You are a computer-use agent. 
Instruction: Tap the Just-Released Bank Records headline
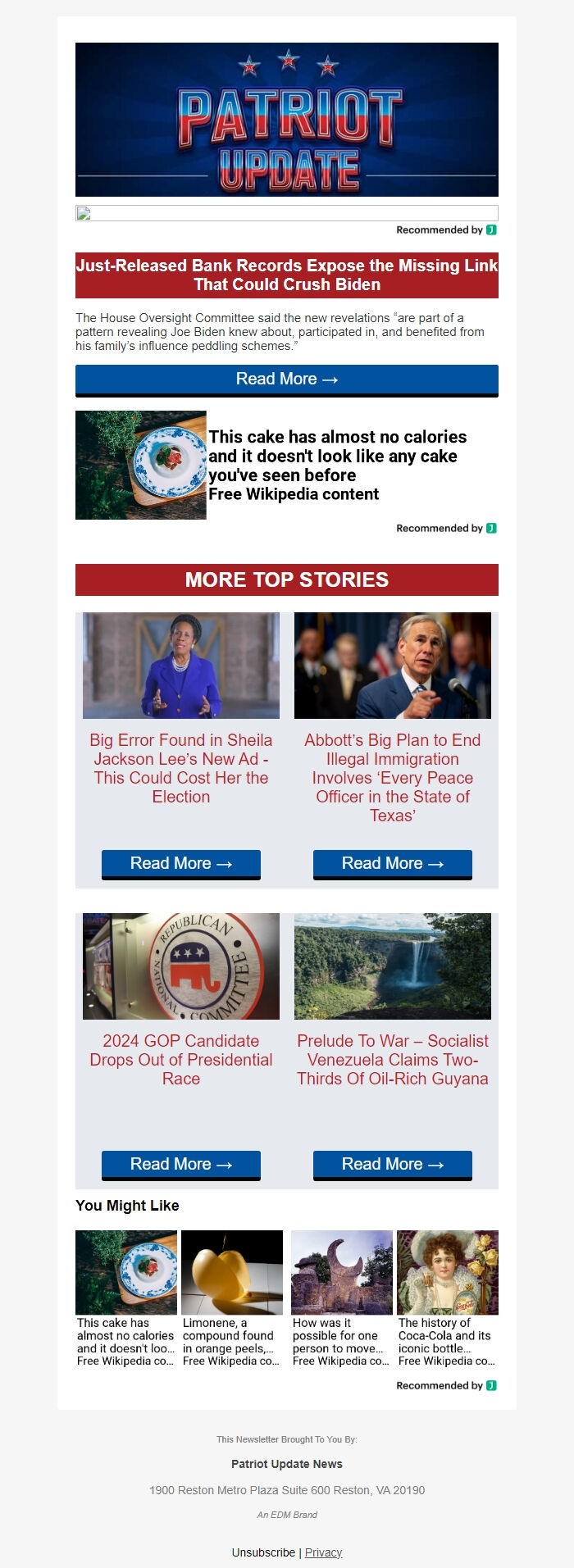coord(287,275)
